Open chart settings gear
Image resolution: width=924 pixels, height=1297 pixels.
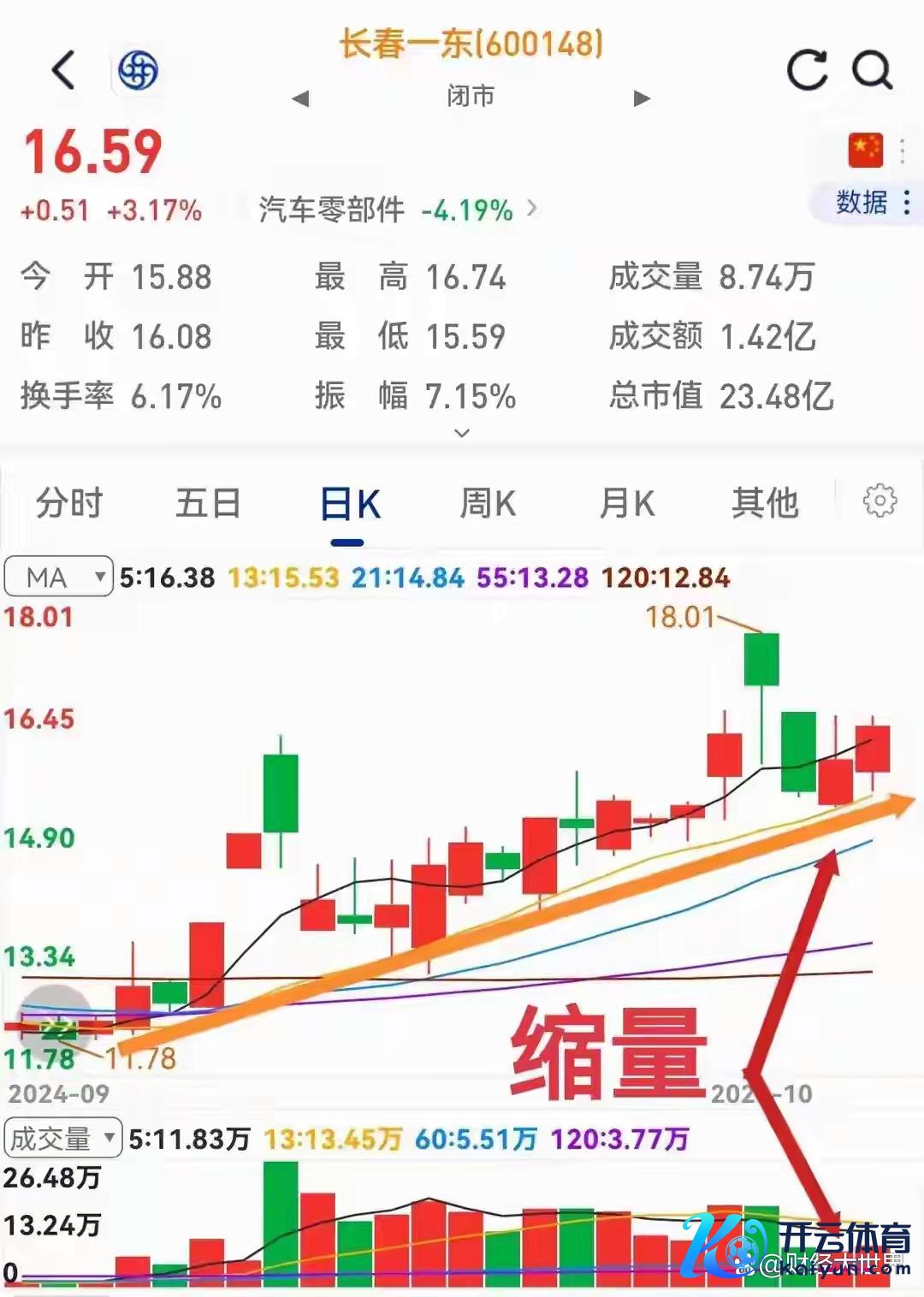coord(880,501)
